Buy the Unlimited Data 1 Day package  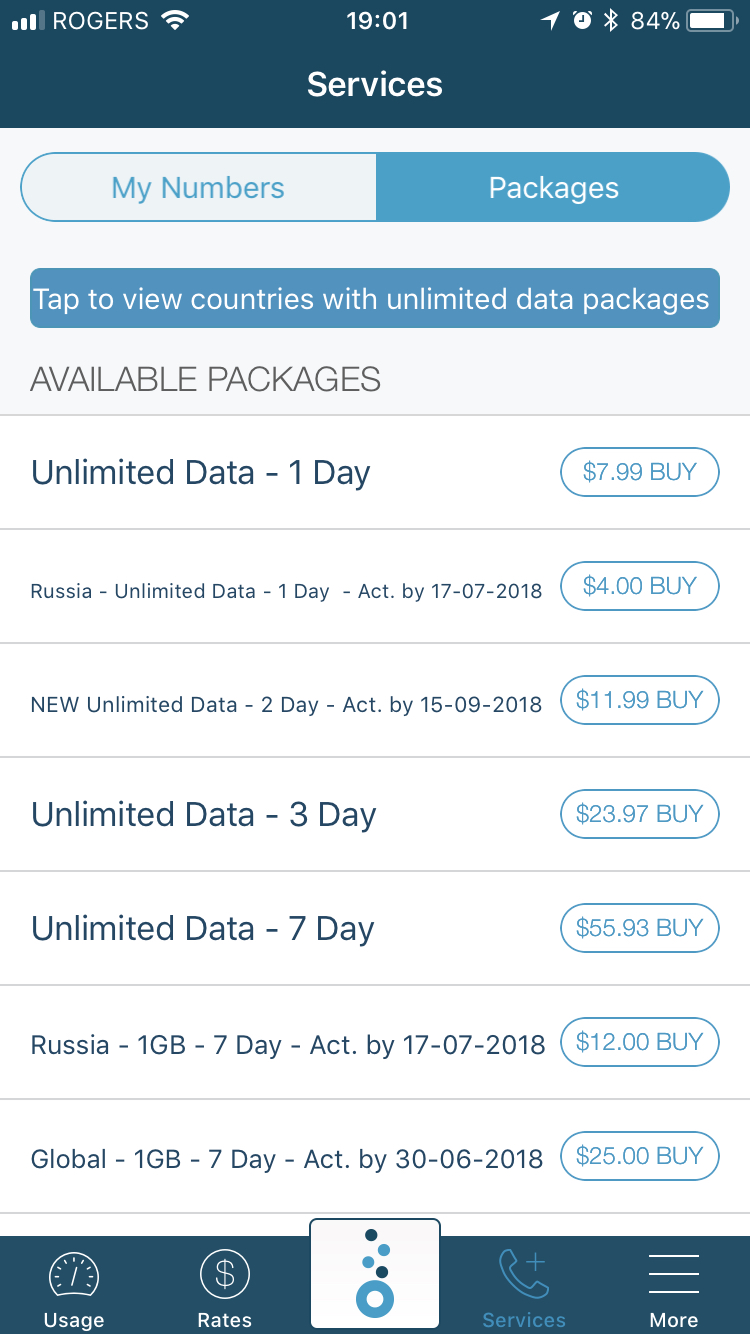[639, 471]
